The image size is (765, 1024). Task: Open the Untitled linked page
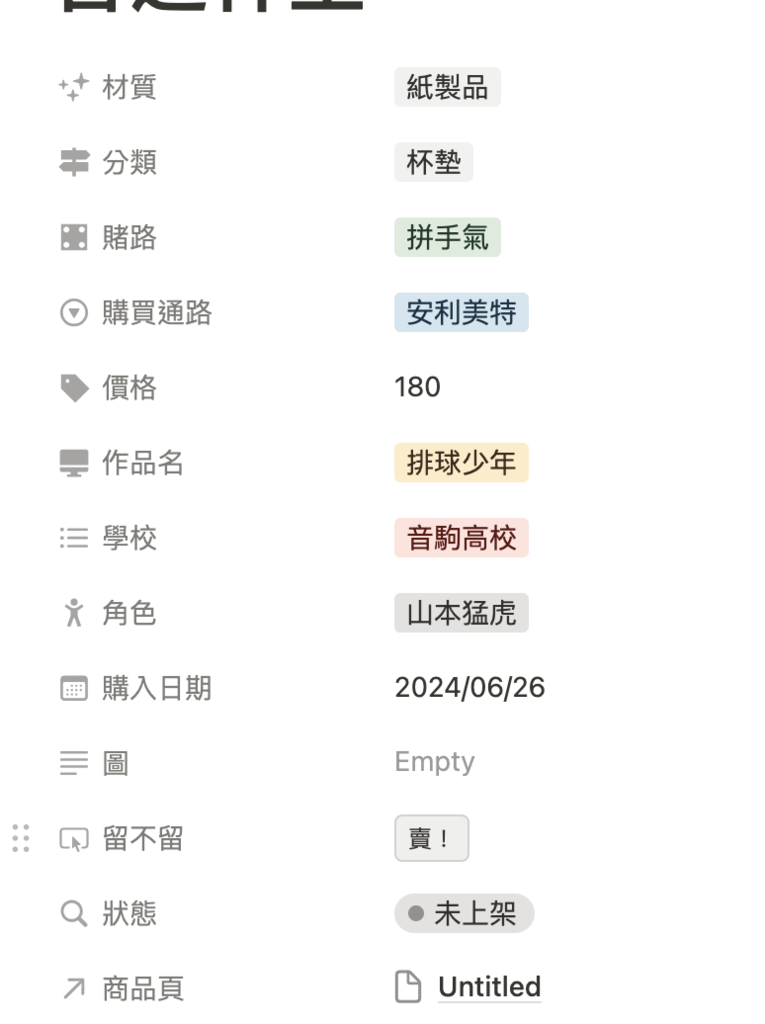pyautogui.click(x=489, y=987)
